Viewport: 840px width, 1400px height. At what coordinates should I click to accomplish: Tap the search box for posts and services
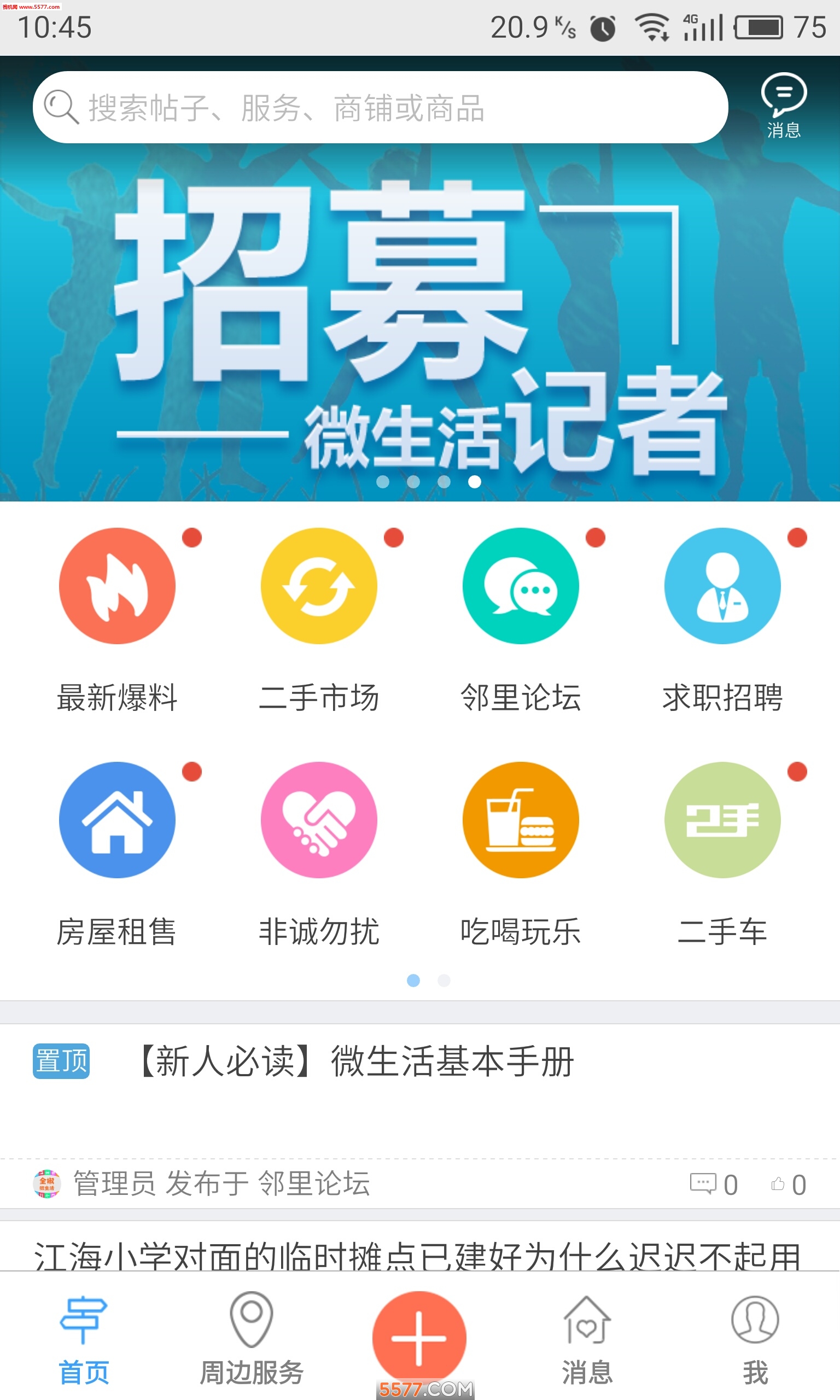(x=379, y=108)
